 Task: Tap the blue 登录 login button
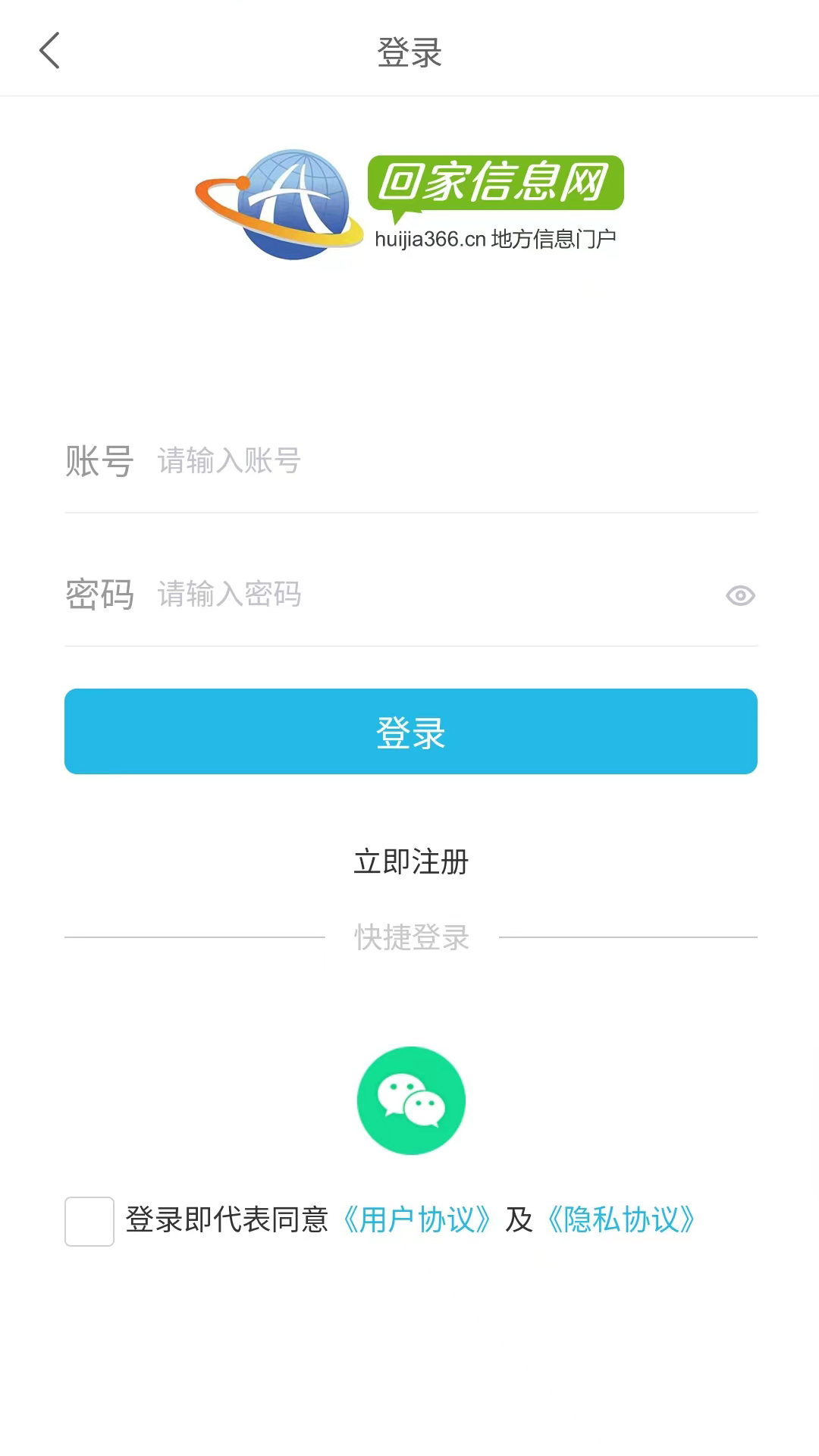[410, 731]
